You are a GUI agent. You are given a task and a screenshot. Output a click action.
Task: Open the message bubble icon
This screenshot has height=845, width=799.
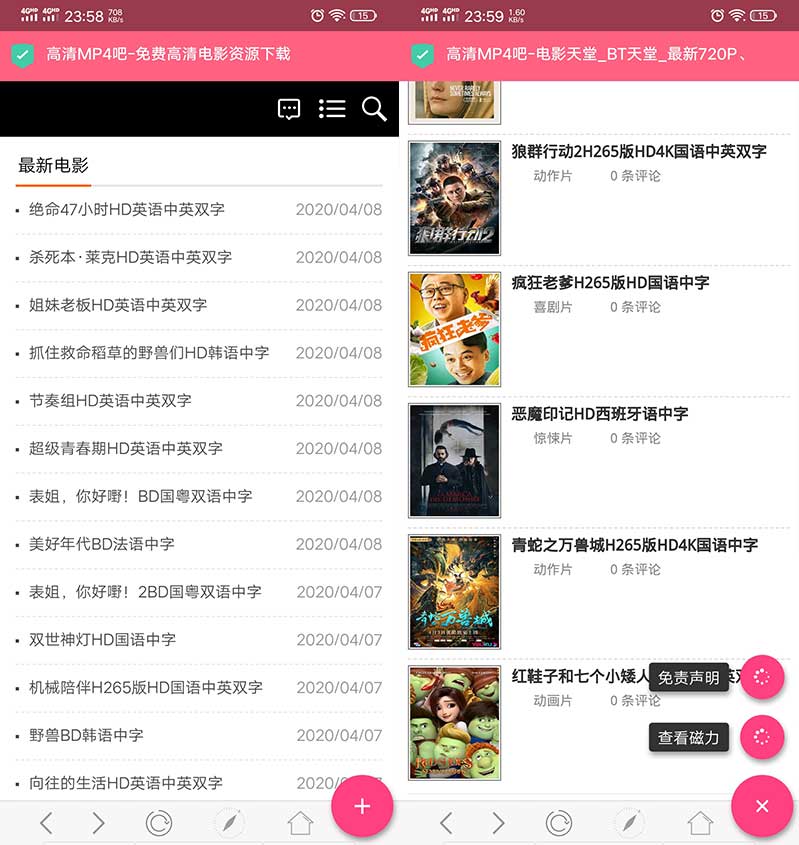click(289, 109)
